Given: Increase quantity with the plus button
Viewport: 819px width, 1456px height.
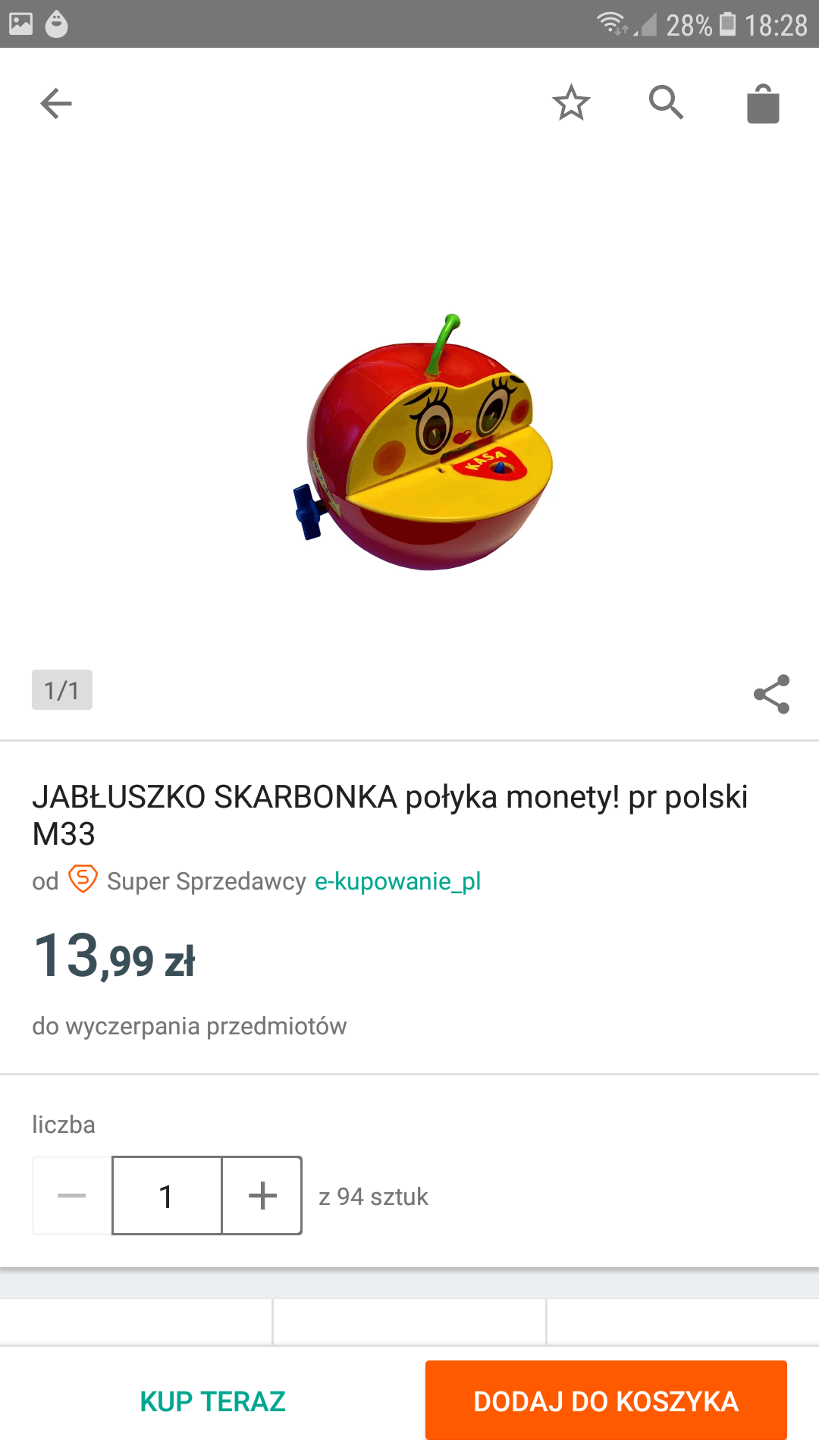Looking at the screenshot, I should tap(262, 1196).
